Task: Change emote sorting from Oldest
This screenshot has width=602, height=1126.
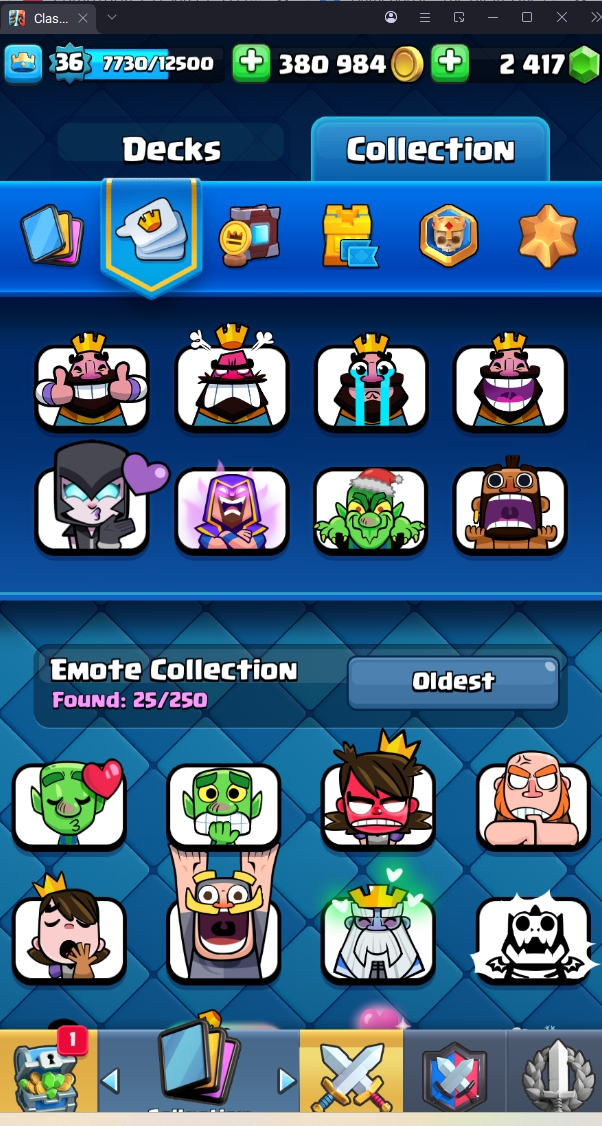Action: click(x=453, y=682)
